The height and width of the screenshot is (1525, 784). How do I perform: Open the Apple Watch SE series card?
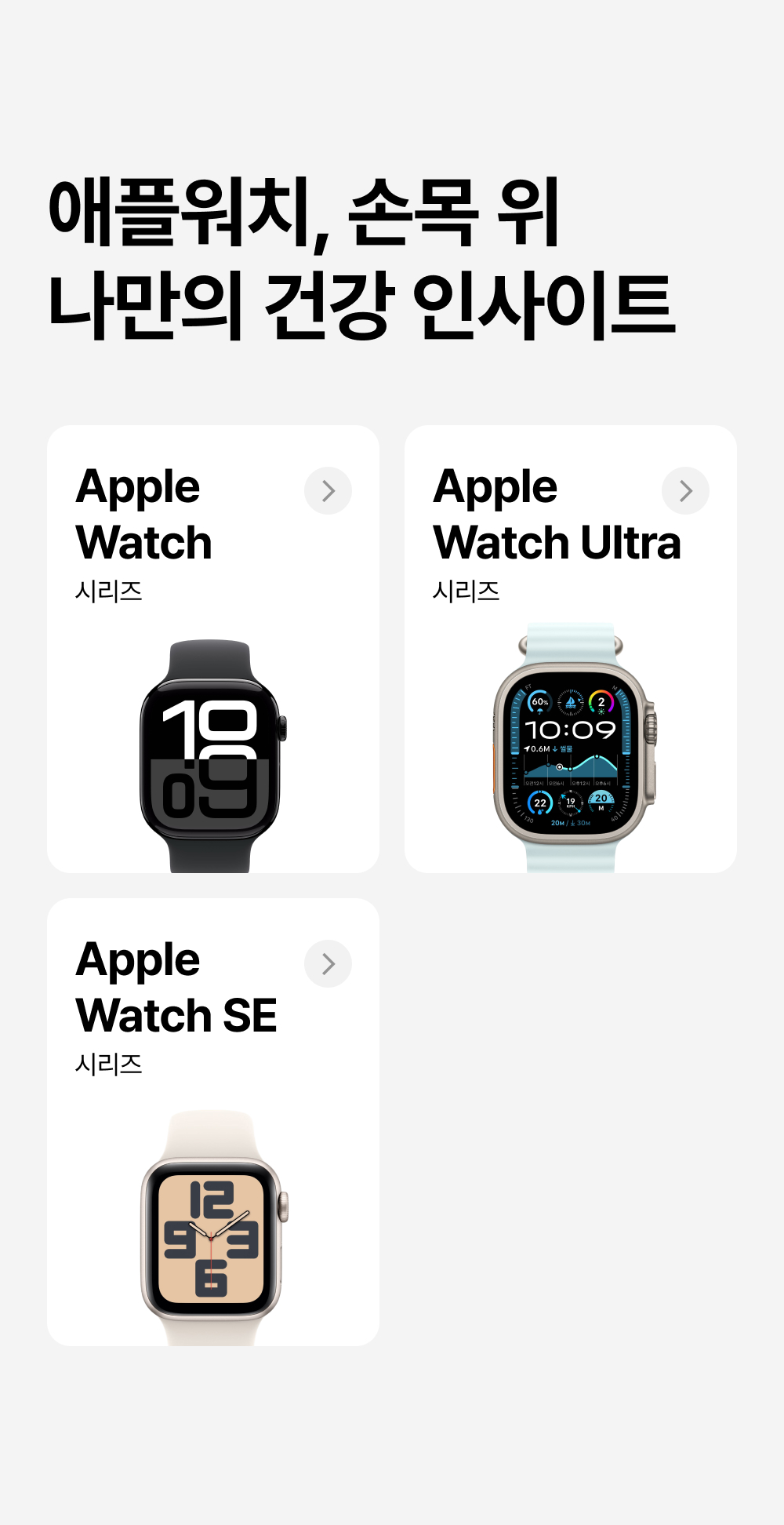(213, 1122)
